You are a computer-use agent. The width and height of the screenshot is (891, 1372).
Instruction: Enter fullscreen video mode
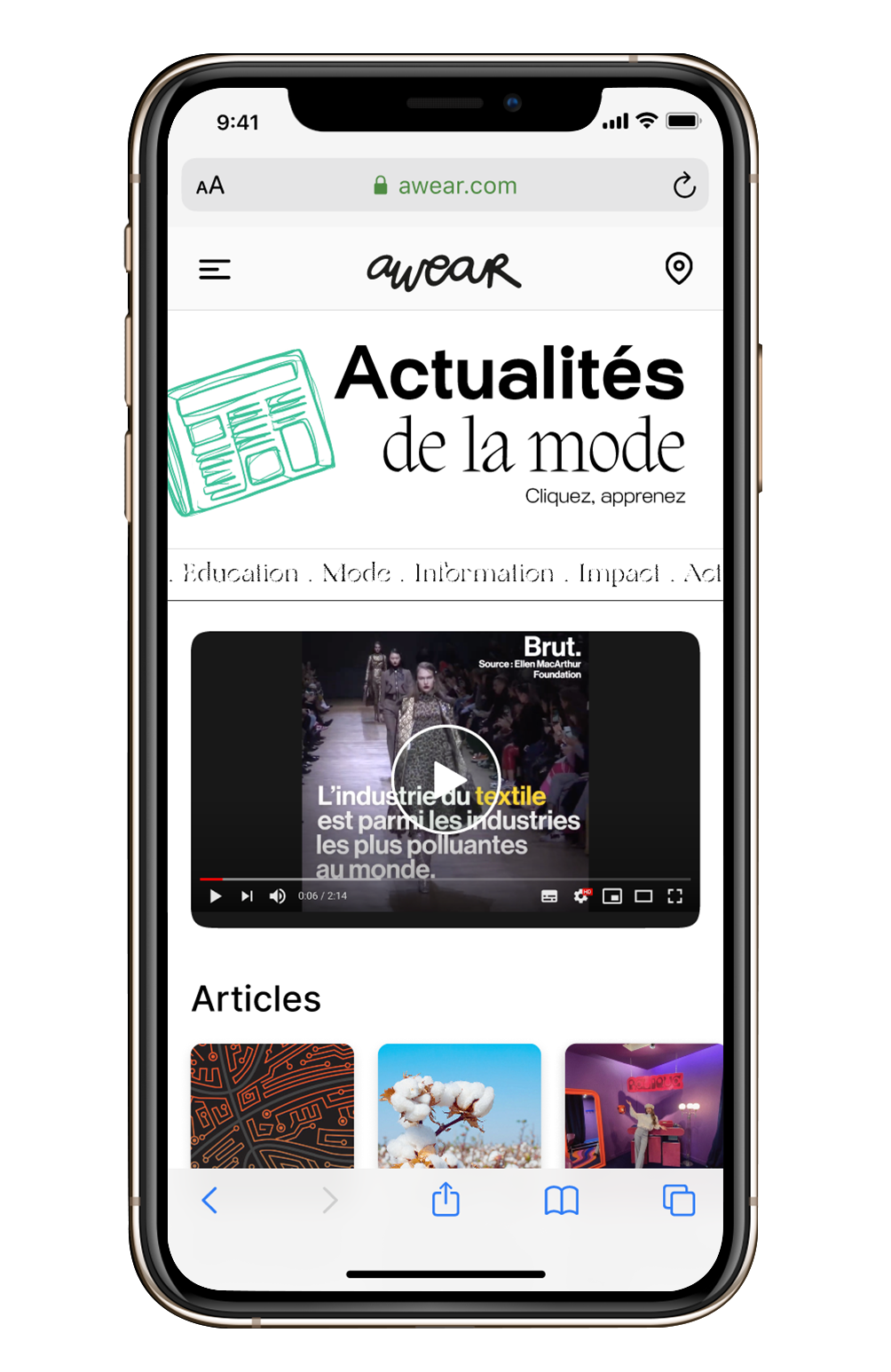(675, 896)
